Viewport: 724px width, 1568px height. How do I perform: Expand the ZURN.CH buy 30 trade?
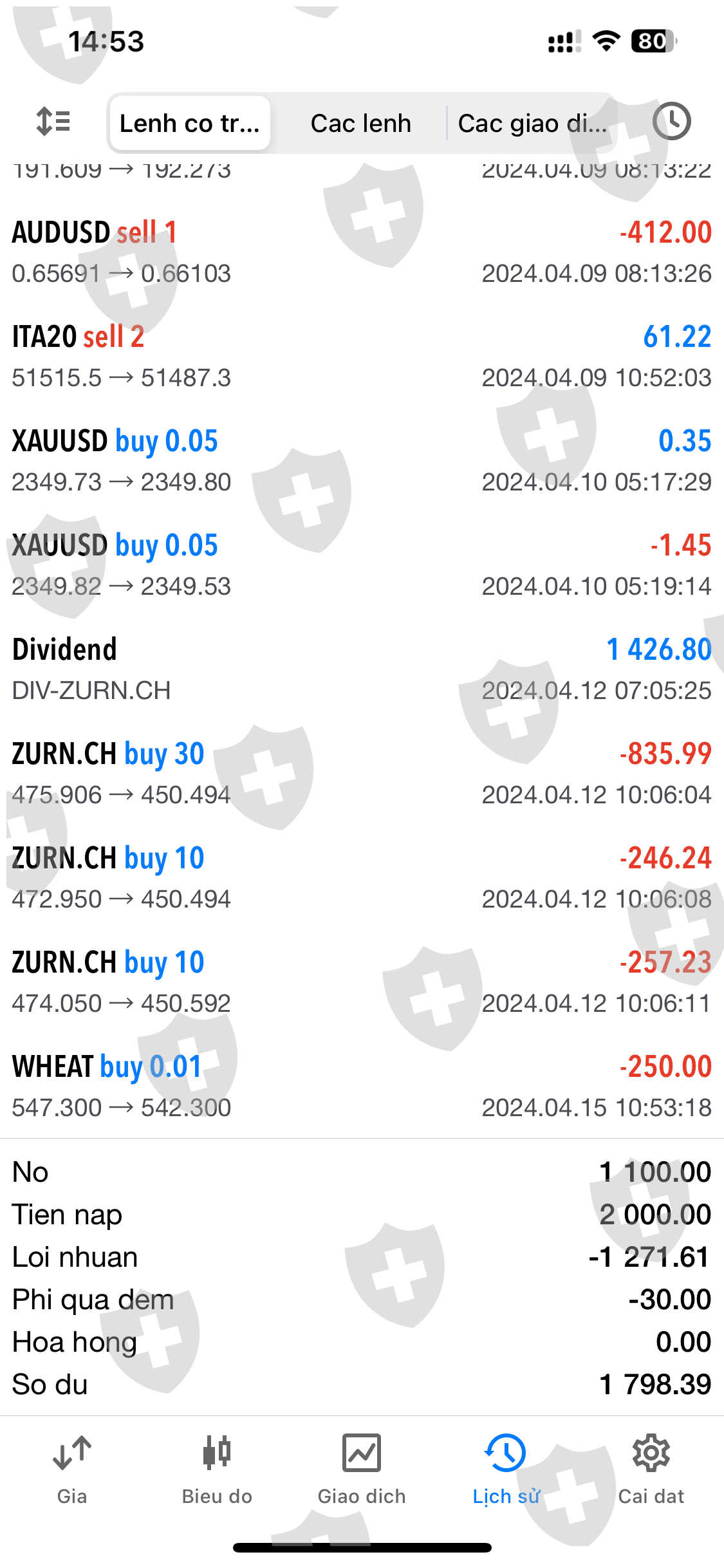click(x=362, y=774)
